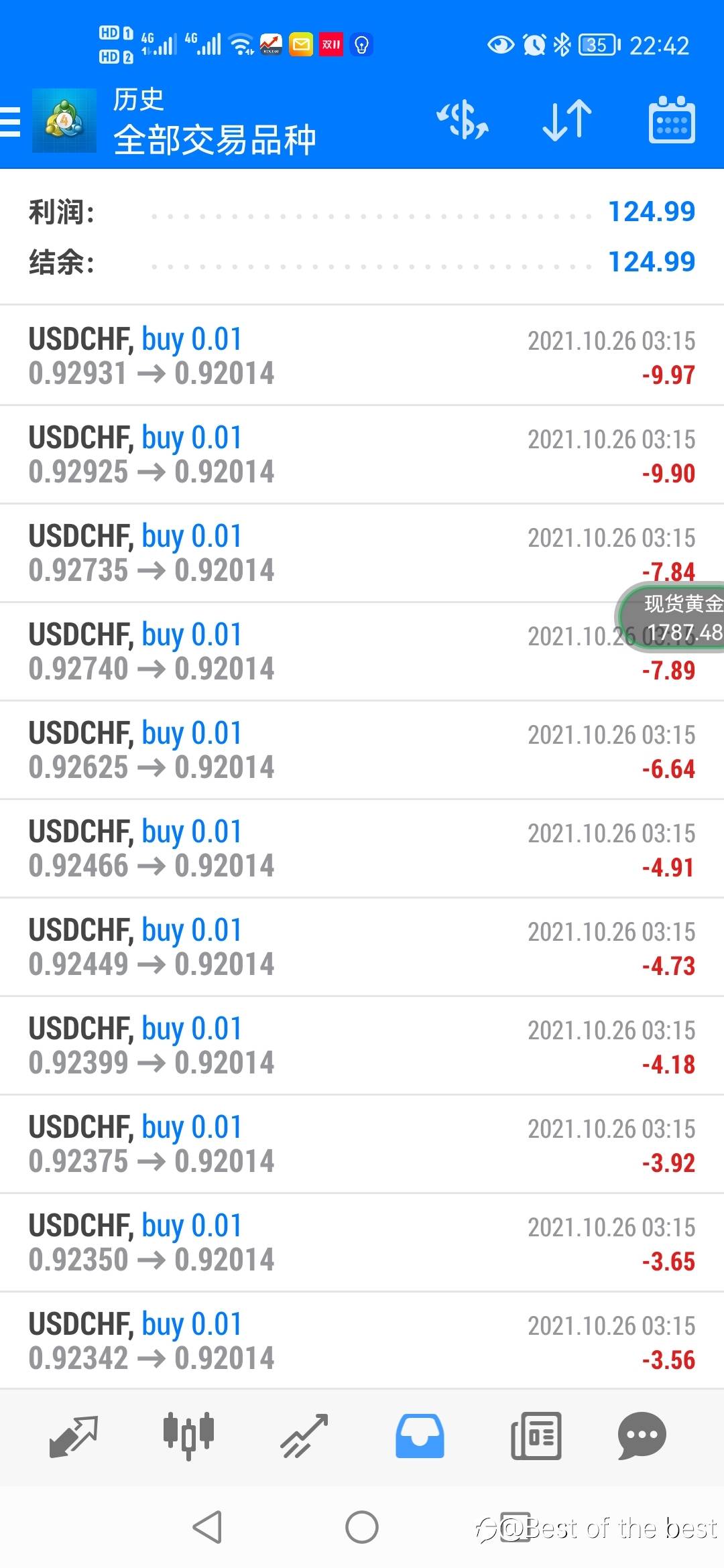Viewport: 724px width, 1568px height.
Task: Tap the system back button
Action: (x=207, y=1527)
